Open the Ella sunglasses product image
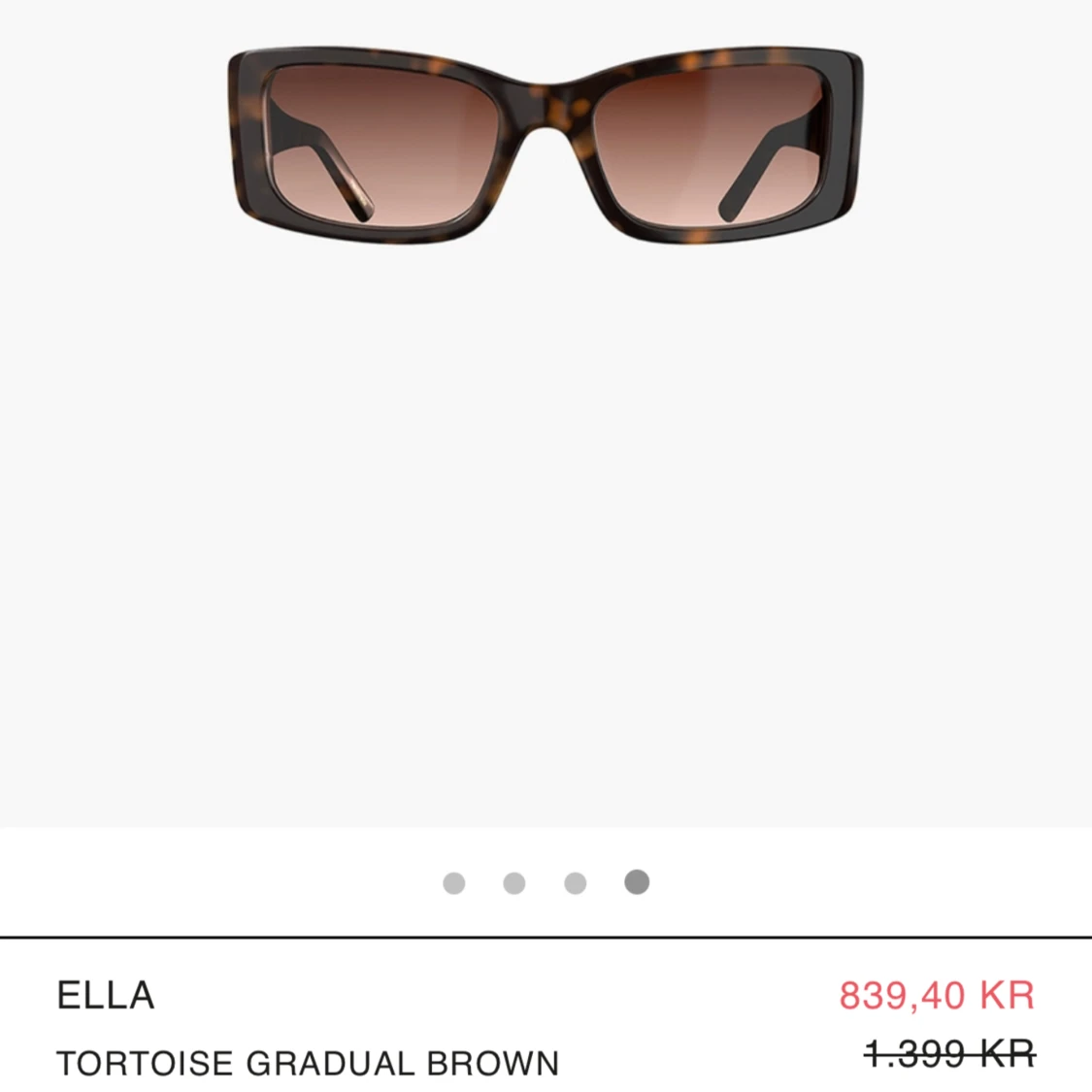Viewport: 1092px width, 1092px height. pyautogui.click(x=546, y=146)
